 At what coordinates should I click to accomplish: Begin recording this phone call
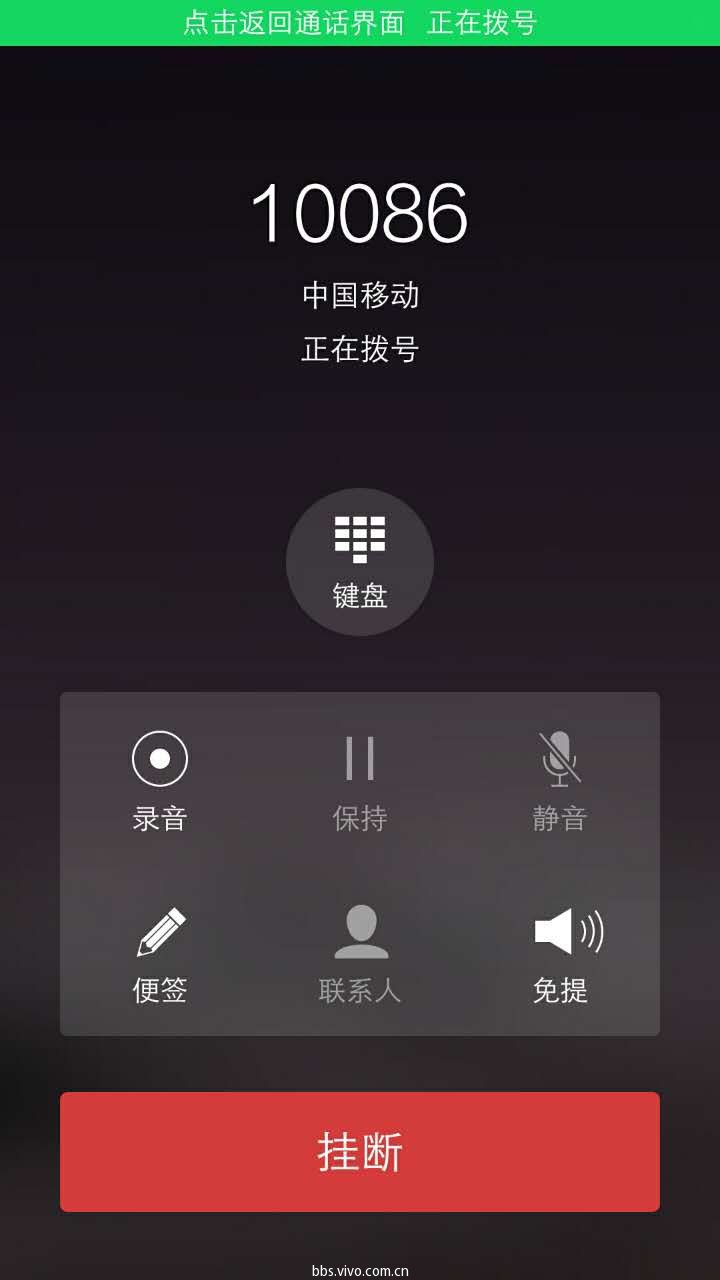point(158,780)
